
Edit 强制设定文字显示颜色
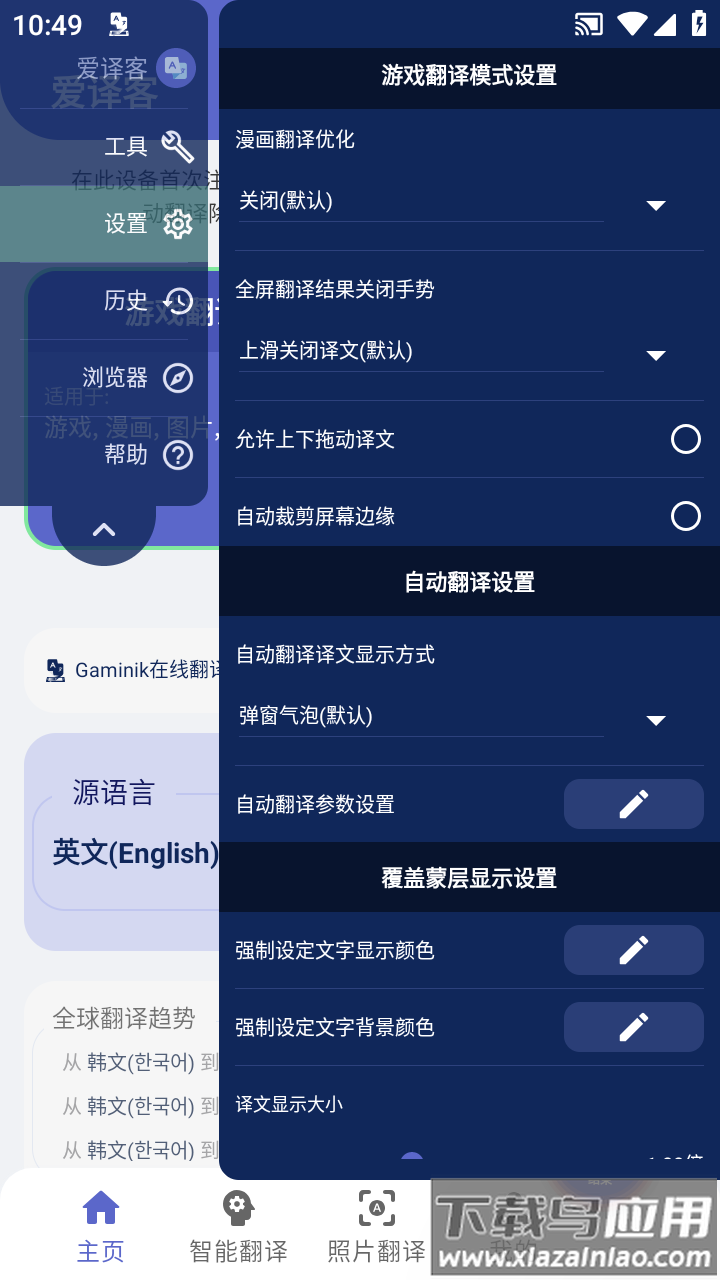click(633, 950)
